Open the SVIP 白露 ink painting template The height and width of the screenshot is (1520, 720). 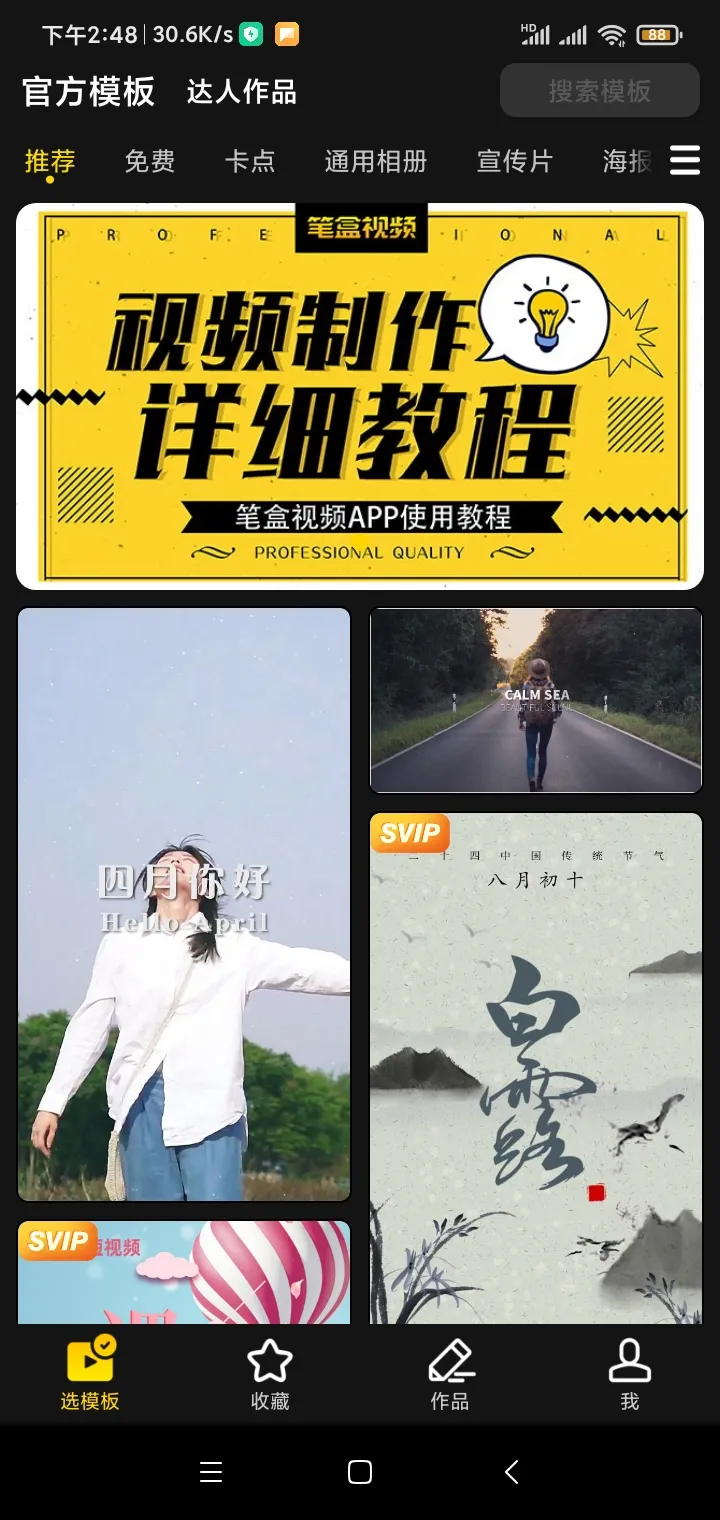click(x=536, y=1067)
